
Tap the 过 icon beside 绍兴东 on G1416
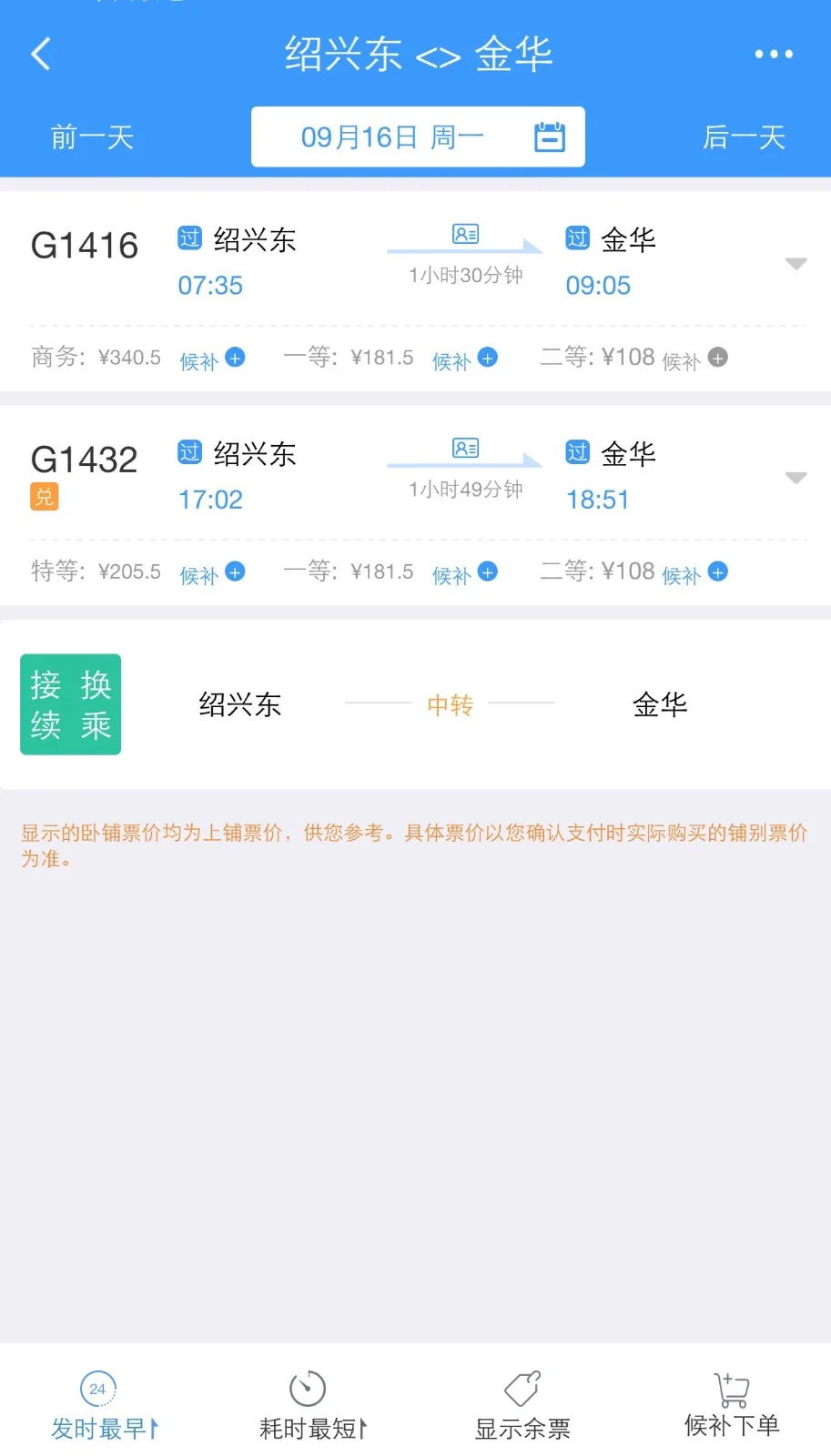point(188,238)
